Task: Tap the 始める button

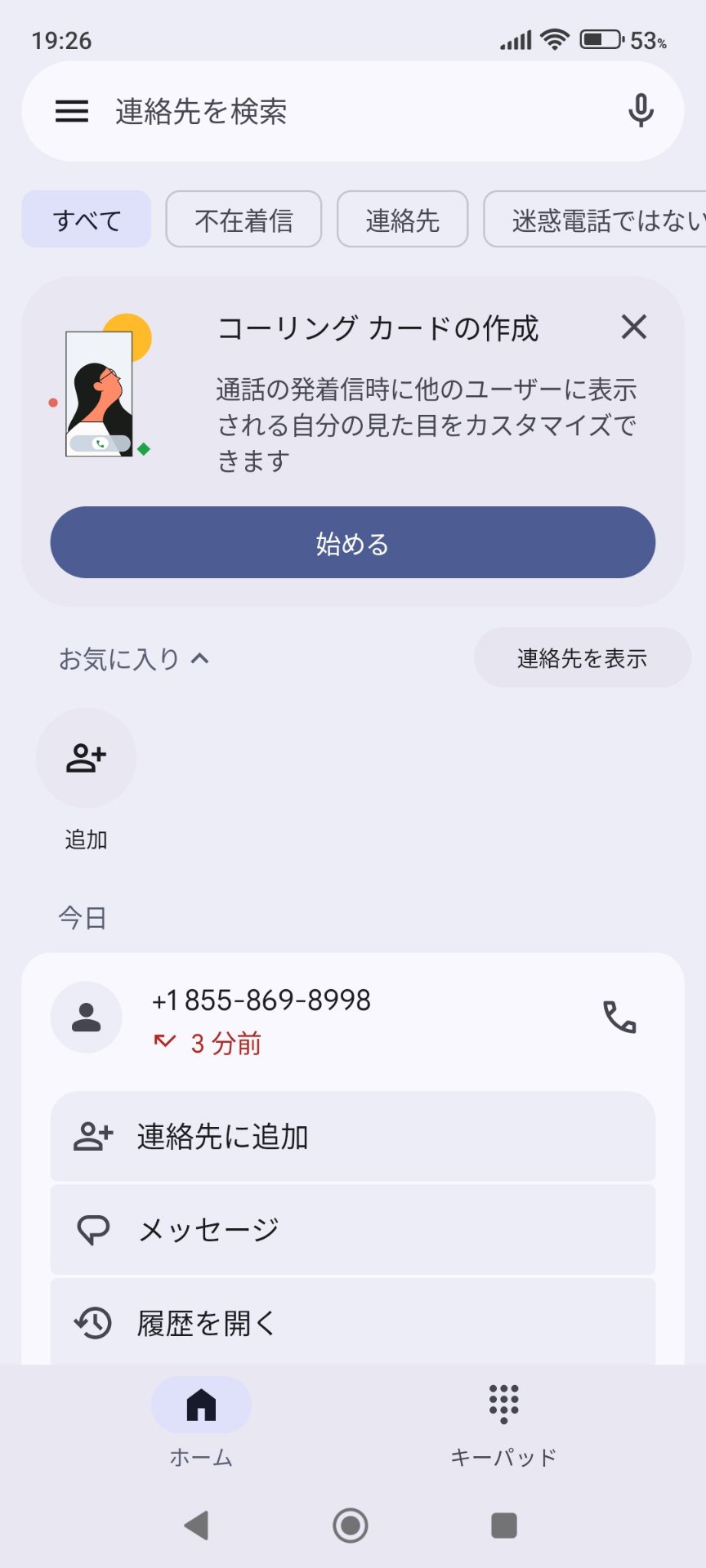Action: [x=353, y=543]
